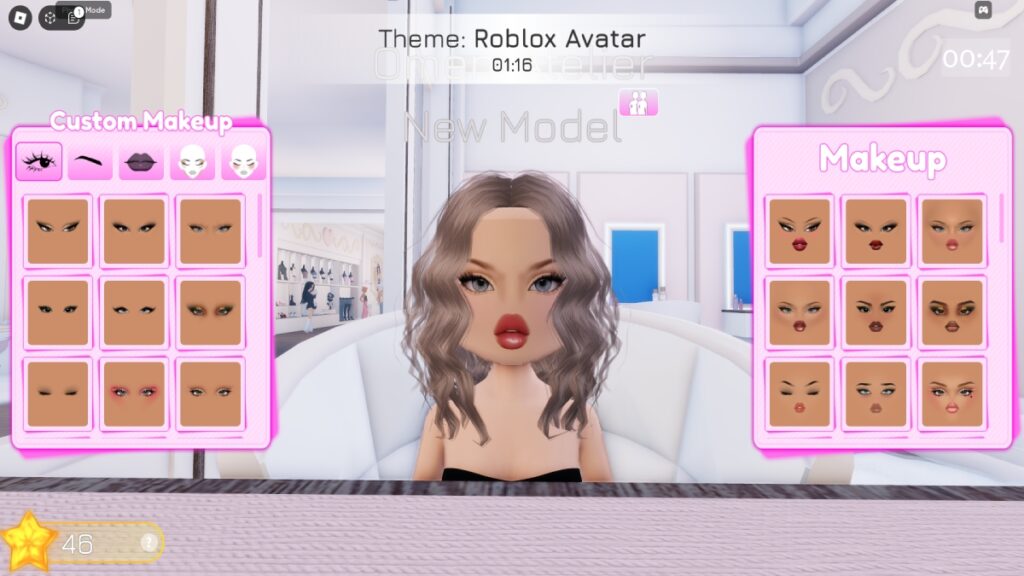Select the Makeup preset with red face mark

click(x=952, y=394)
